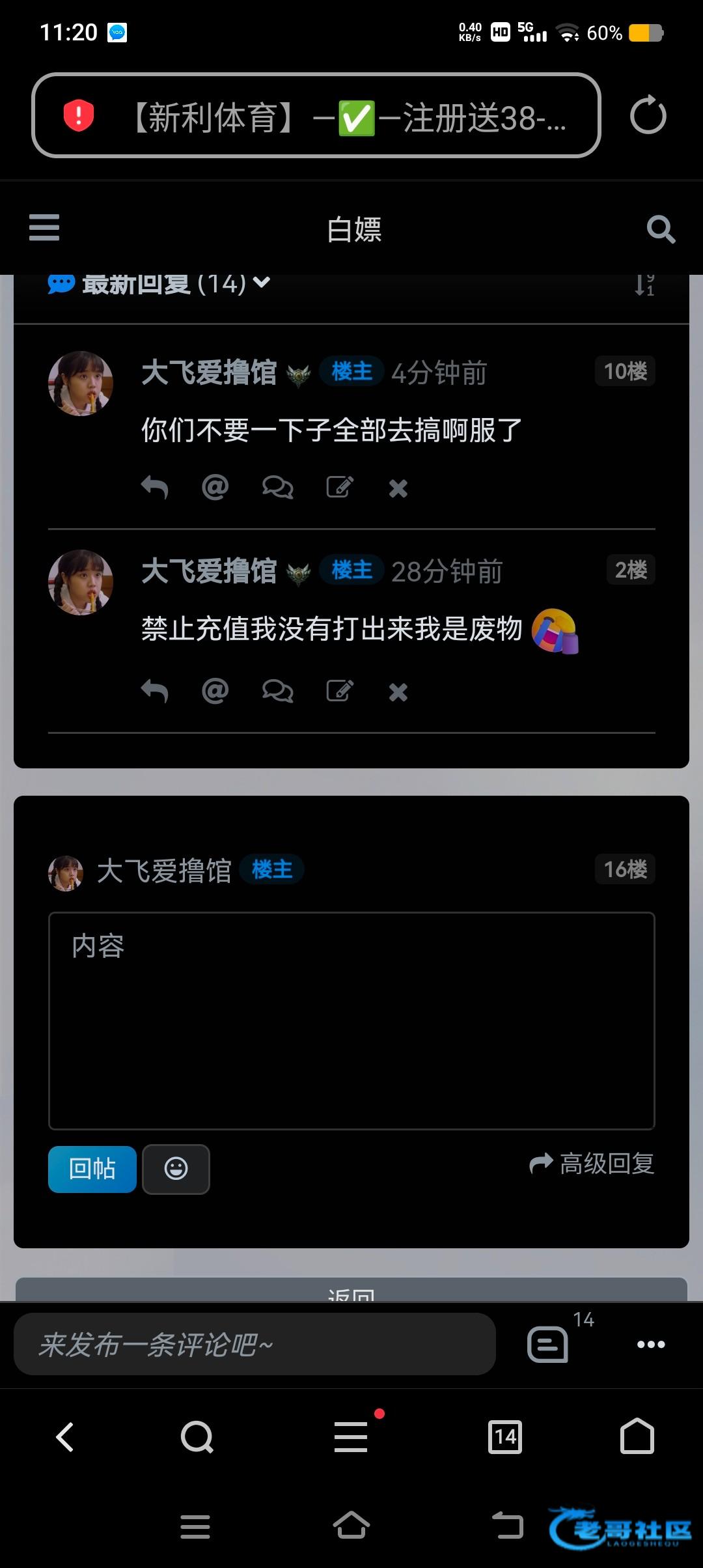Open the hamburger drawer menu
Image resolution: width=703 pixels, height=1568 pixels.
[x=44, y=228]
